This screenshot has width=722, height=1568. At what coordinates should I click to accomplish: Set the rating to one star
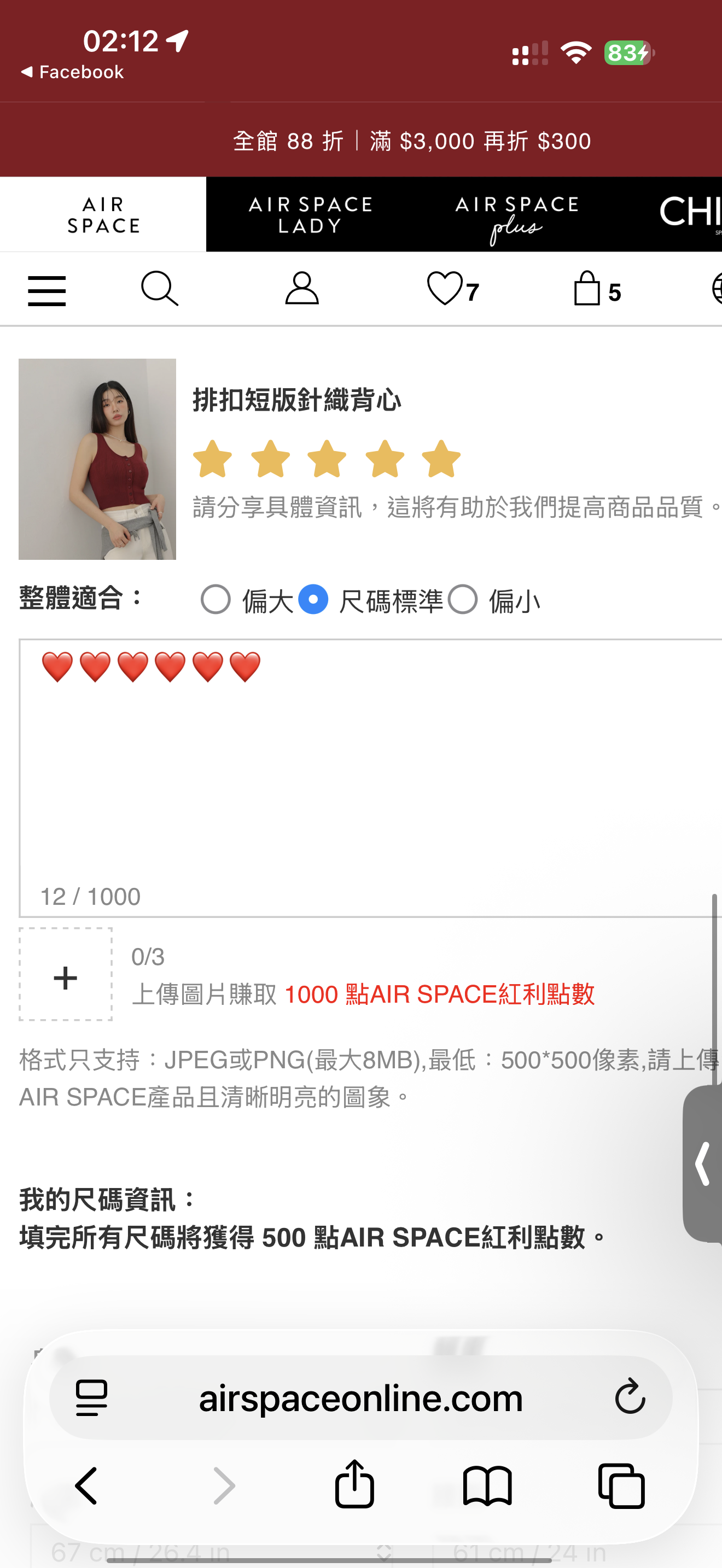pyautogui.click(x=212, y=459)
